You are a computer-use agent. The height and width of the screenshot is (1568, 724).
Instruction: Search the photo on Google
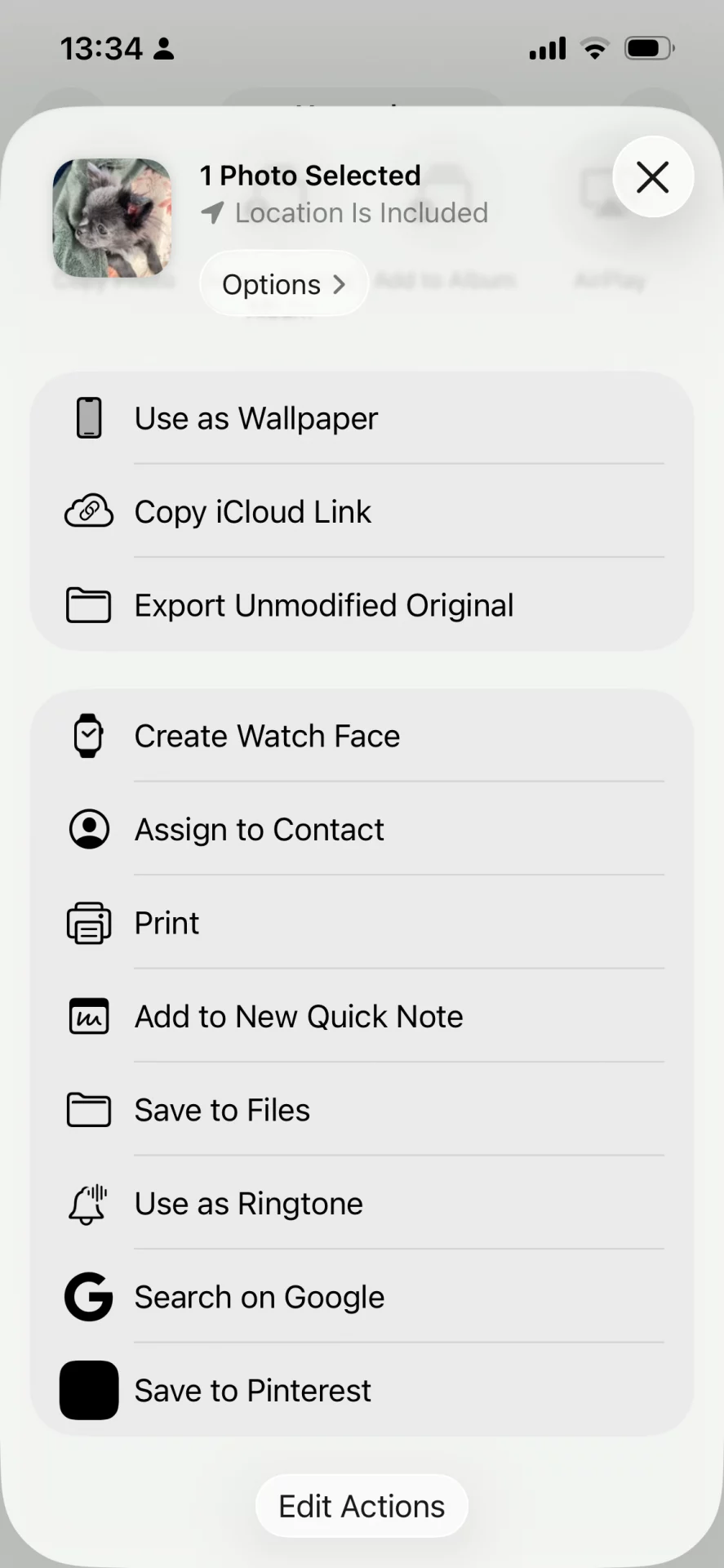(362, 1297)
